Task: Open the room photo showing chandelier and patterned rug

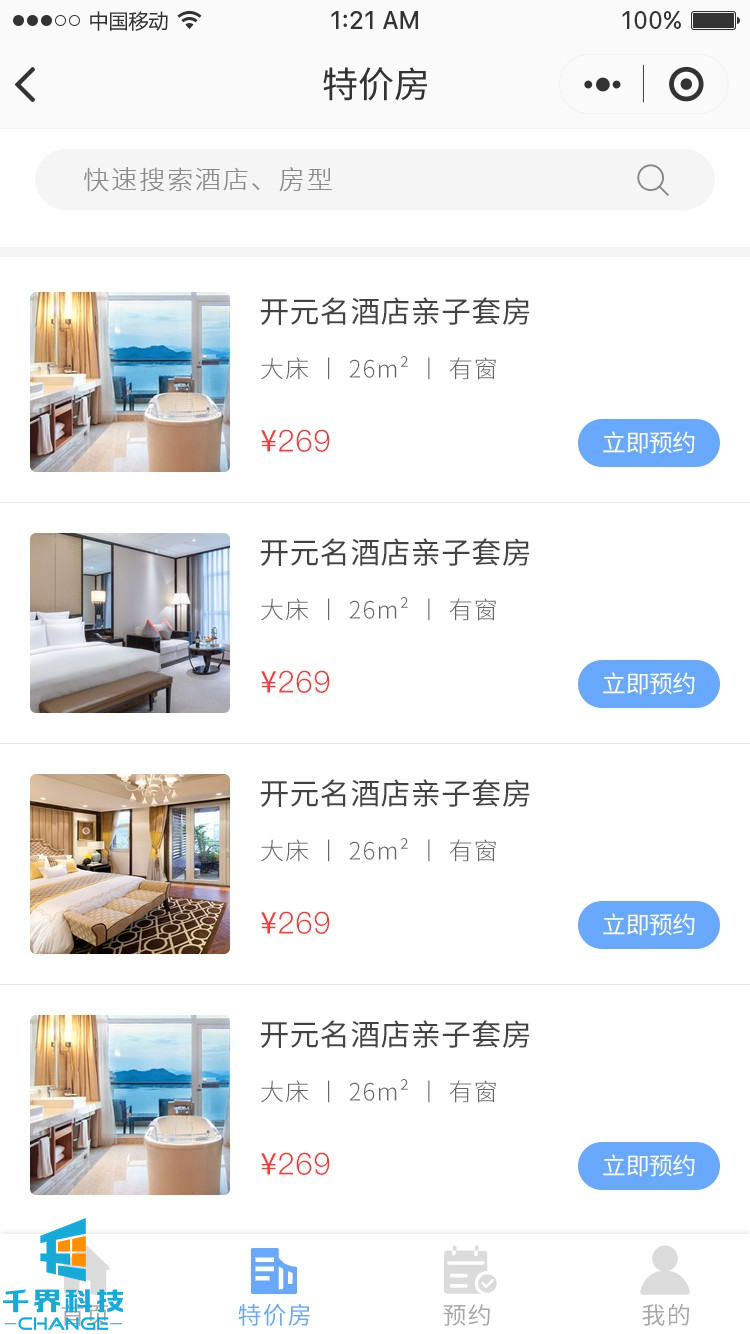Action: [130, 864]
